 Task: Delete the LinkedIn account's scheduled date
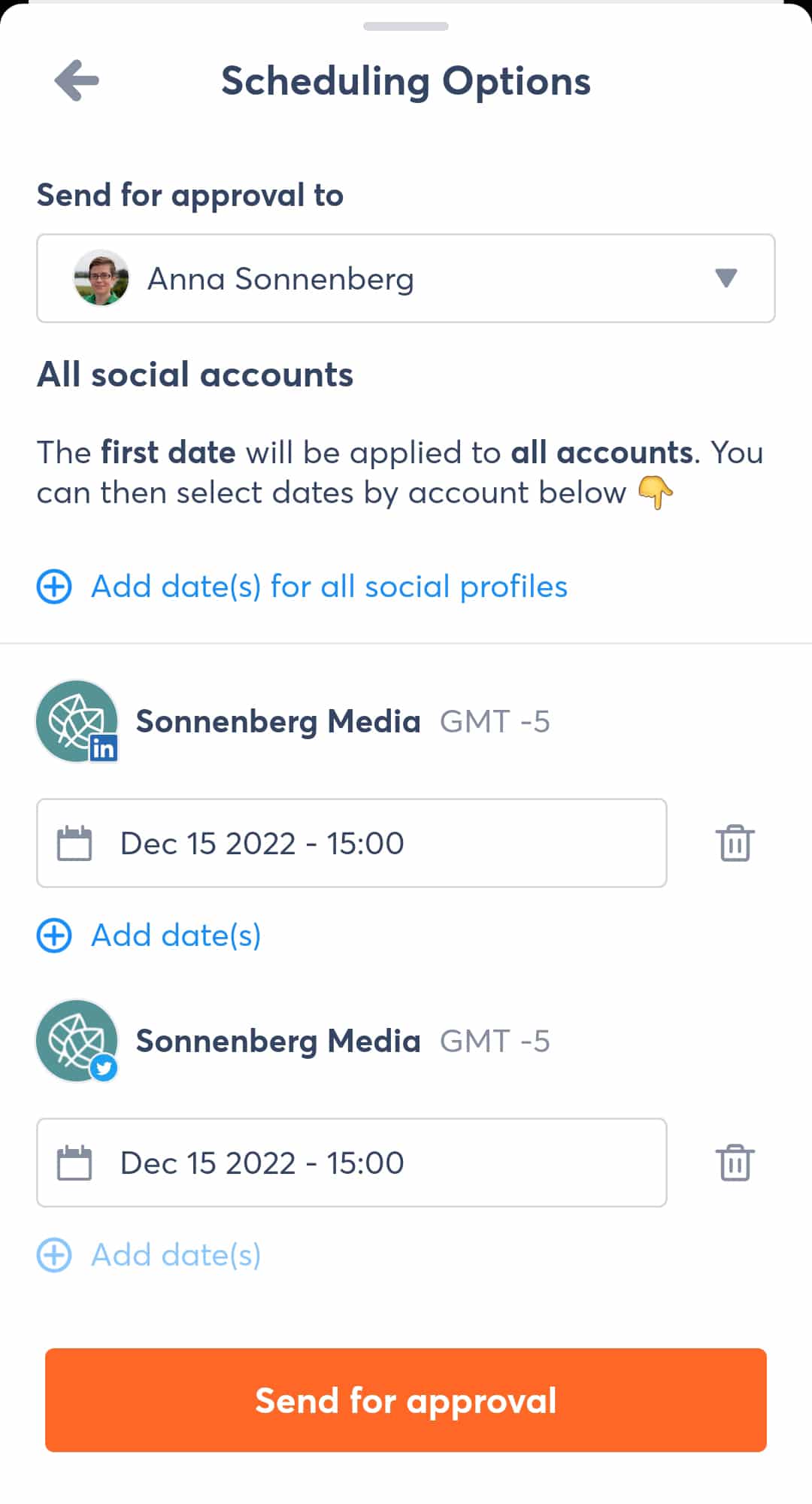735,843
